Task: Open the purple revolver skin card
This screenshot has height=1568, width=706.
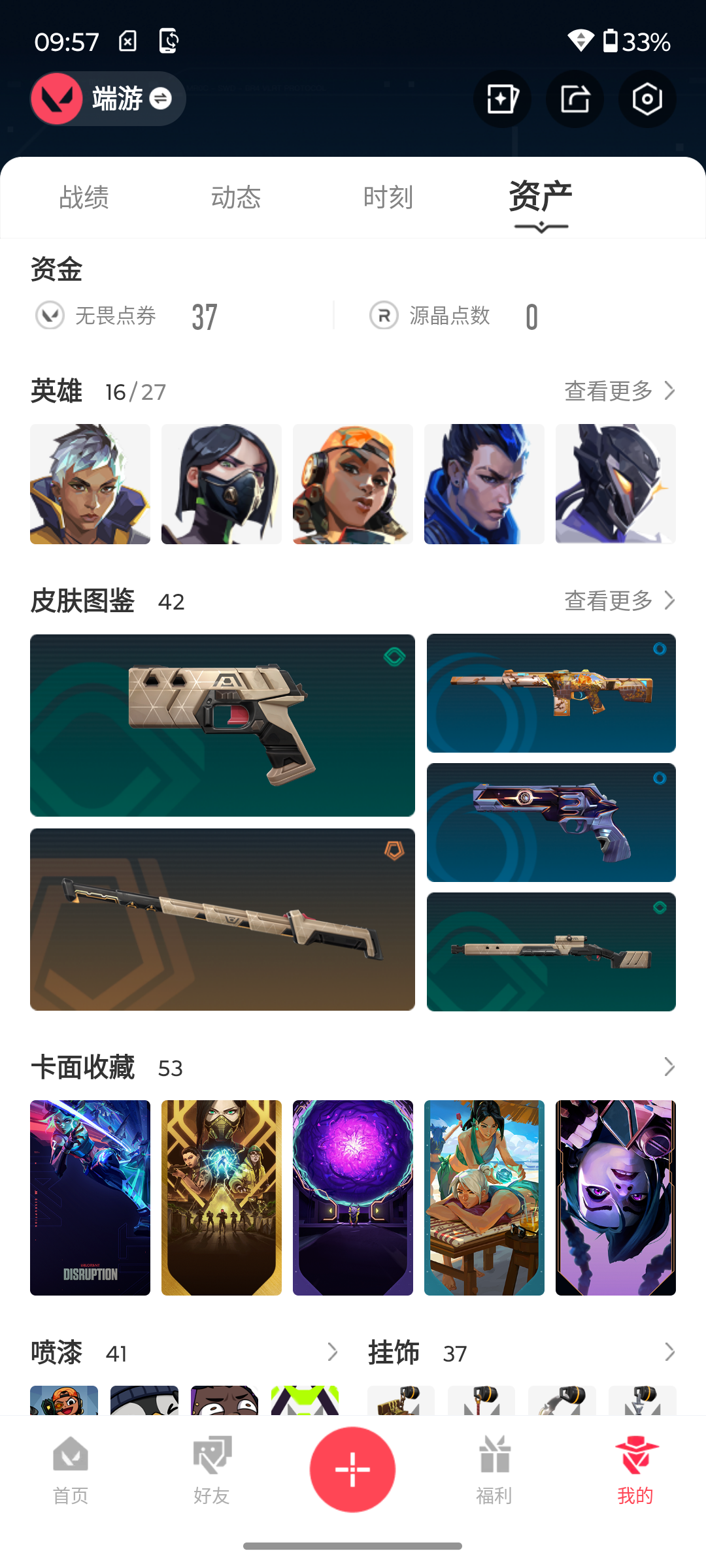Action: coord(551,823)
